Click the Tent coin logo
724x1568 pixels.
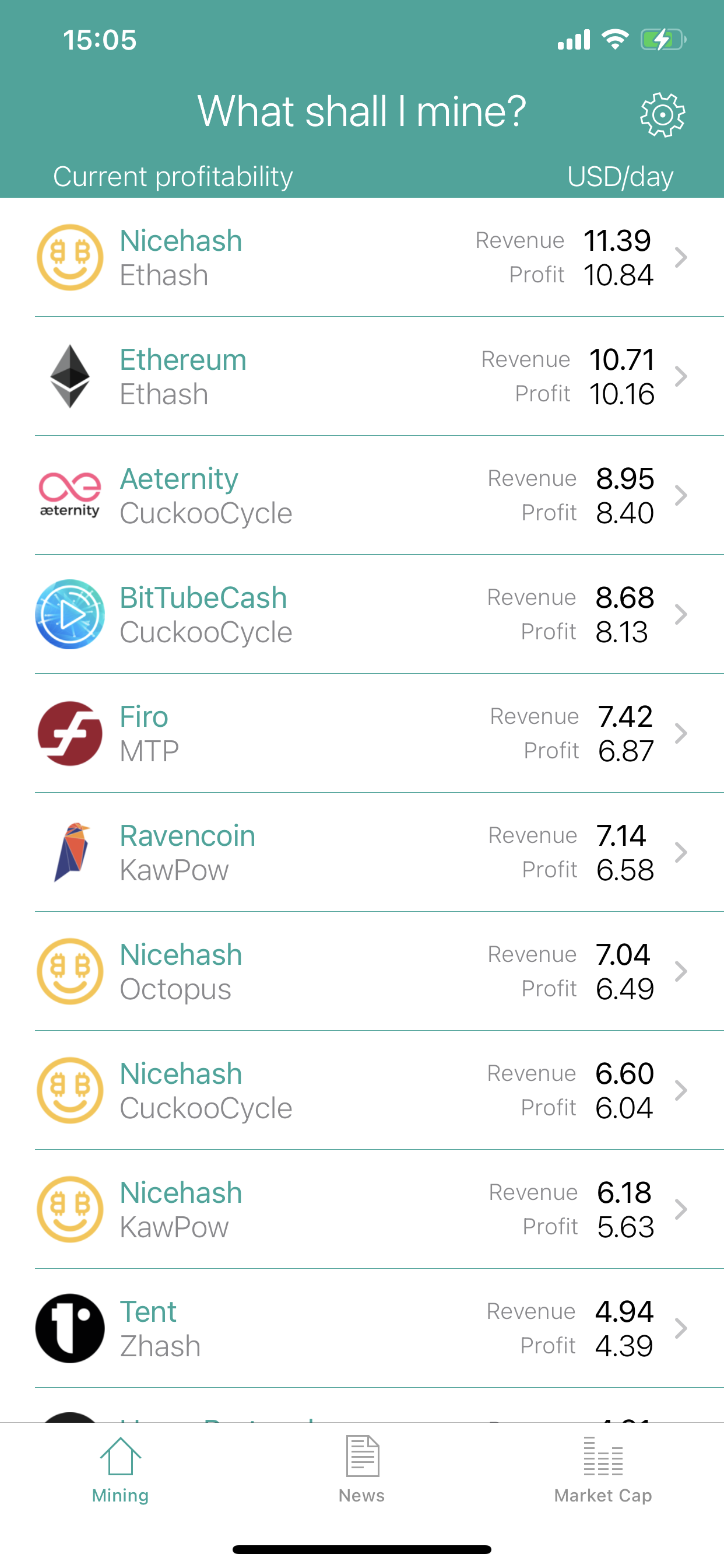[70, 1328]
